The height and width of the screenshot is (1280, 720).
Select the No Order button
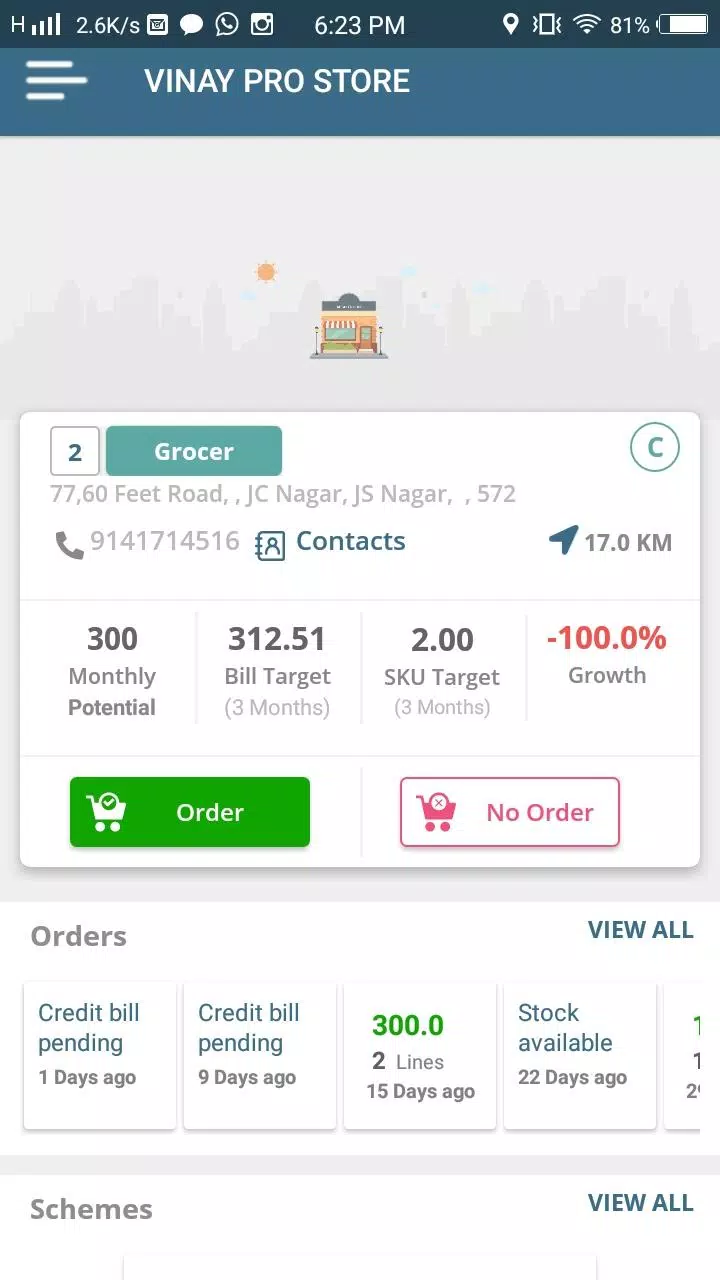pyautogui.click(x=510, y=812)
